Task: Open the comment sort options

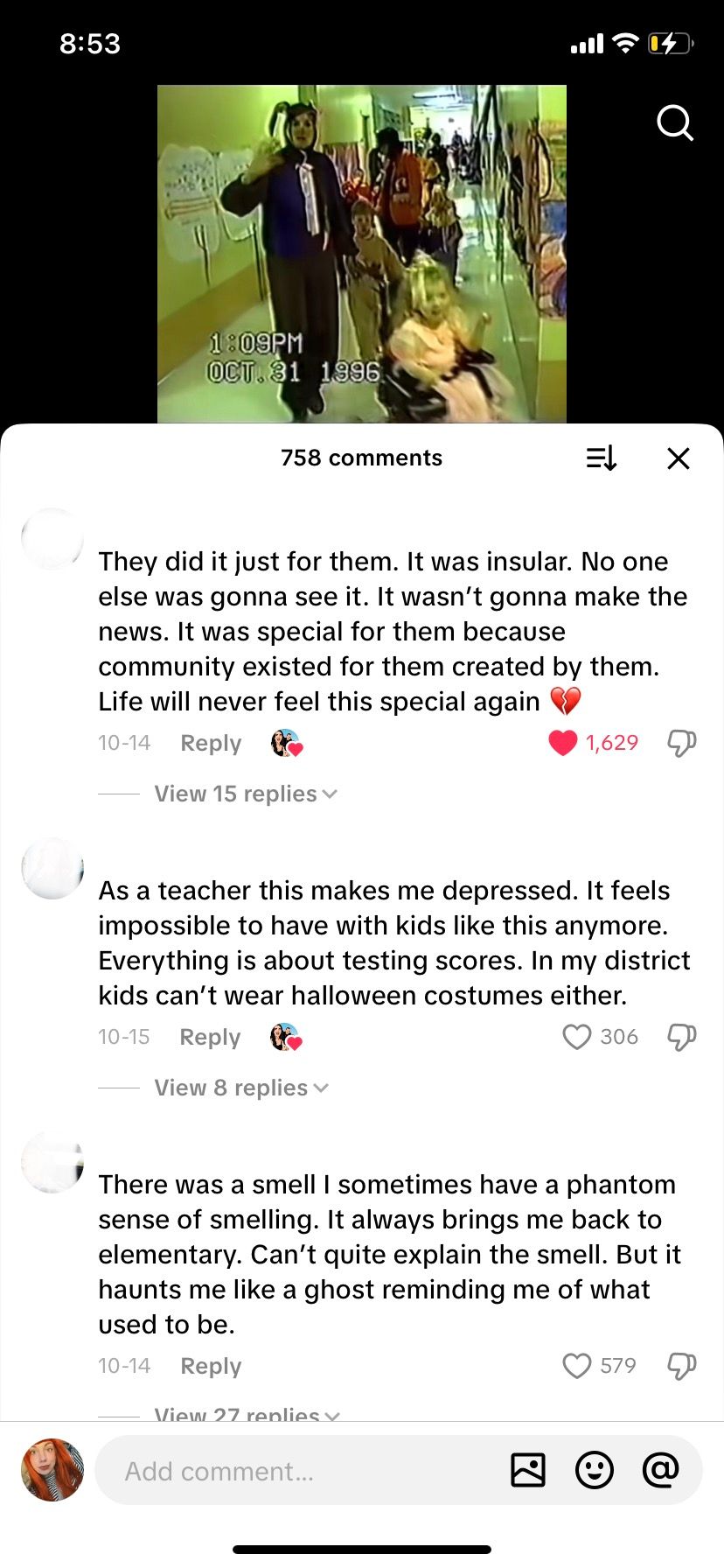Action: point(602,458)
